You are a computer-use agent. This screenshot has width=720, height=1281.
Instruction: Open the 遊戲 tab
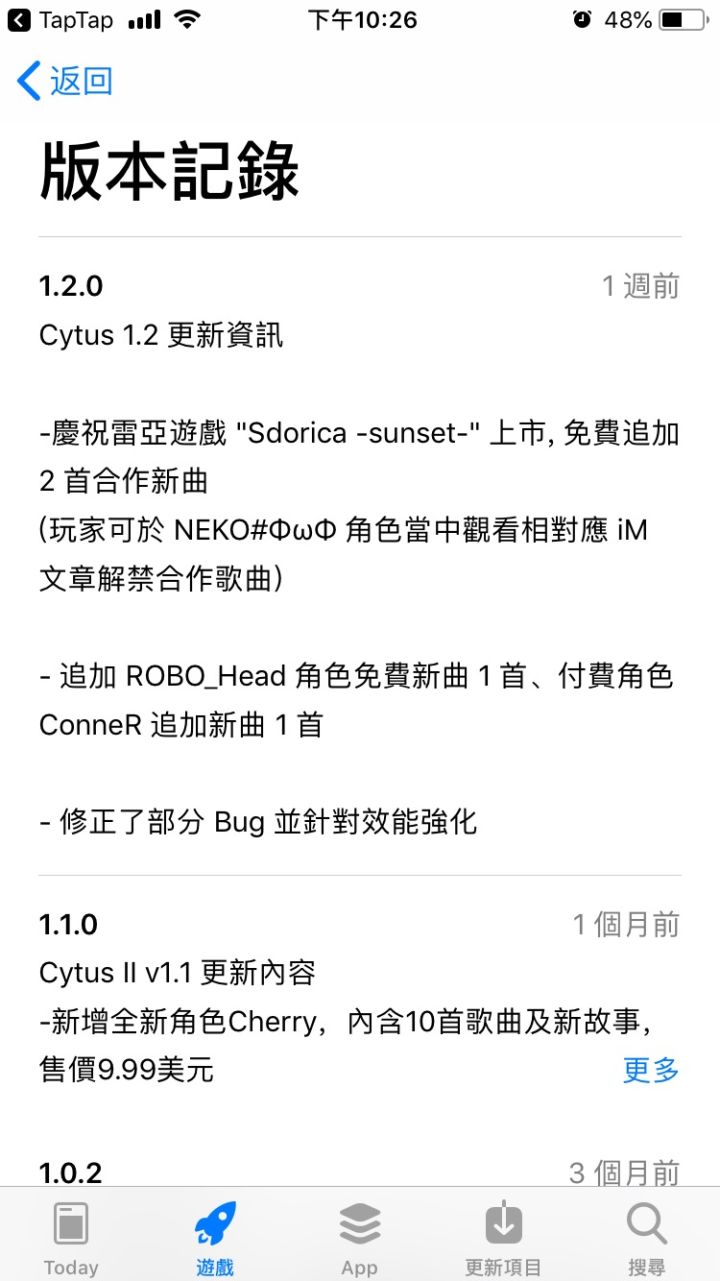point(215,1238)
